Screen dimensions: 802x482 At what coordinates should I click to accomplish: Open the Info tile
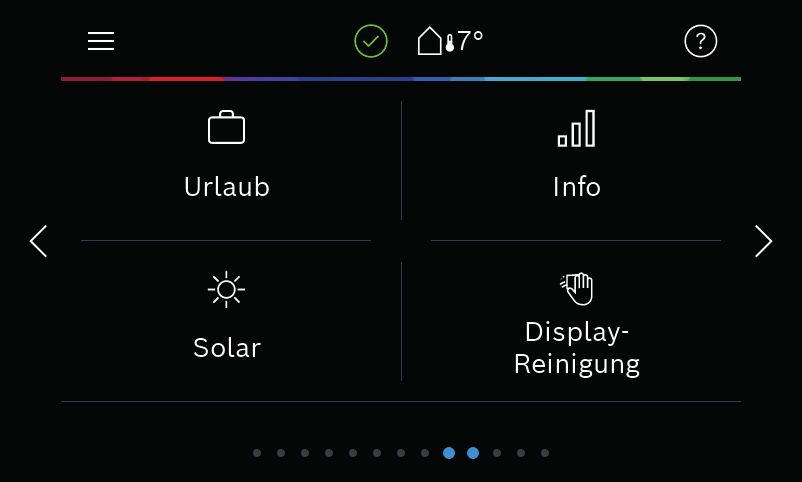click(576, 158)
